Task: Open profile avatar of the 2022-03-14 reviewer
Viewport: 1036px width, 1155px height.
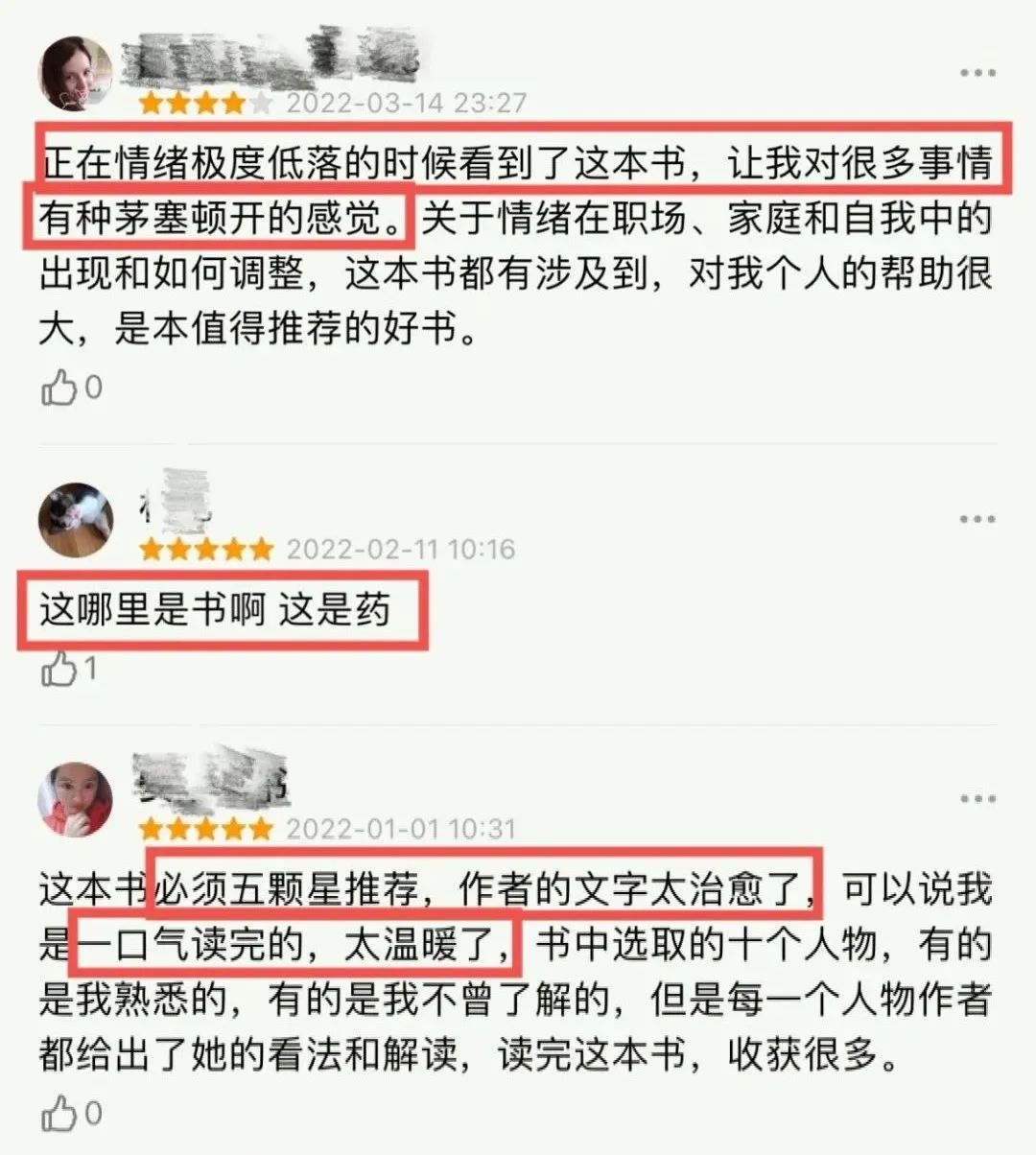Action: click(75, 74)
